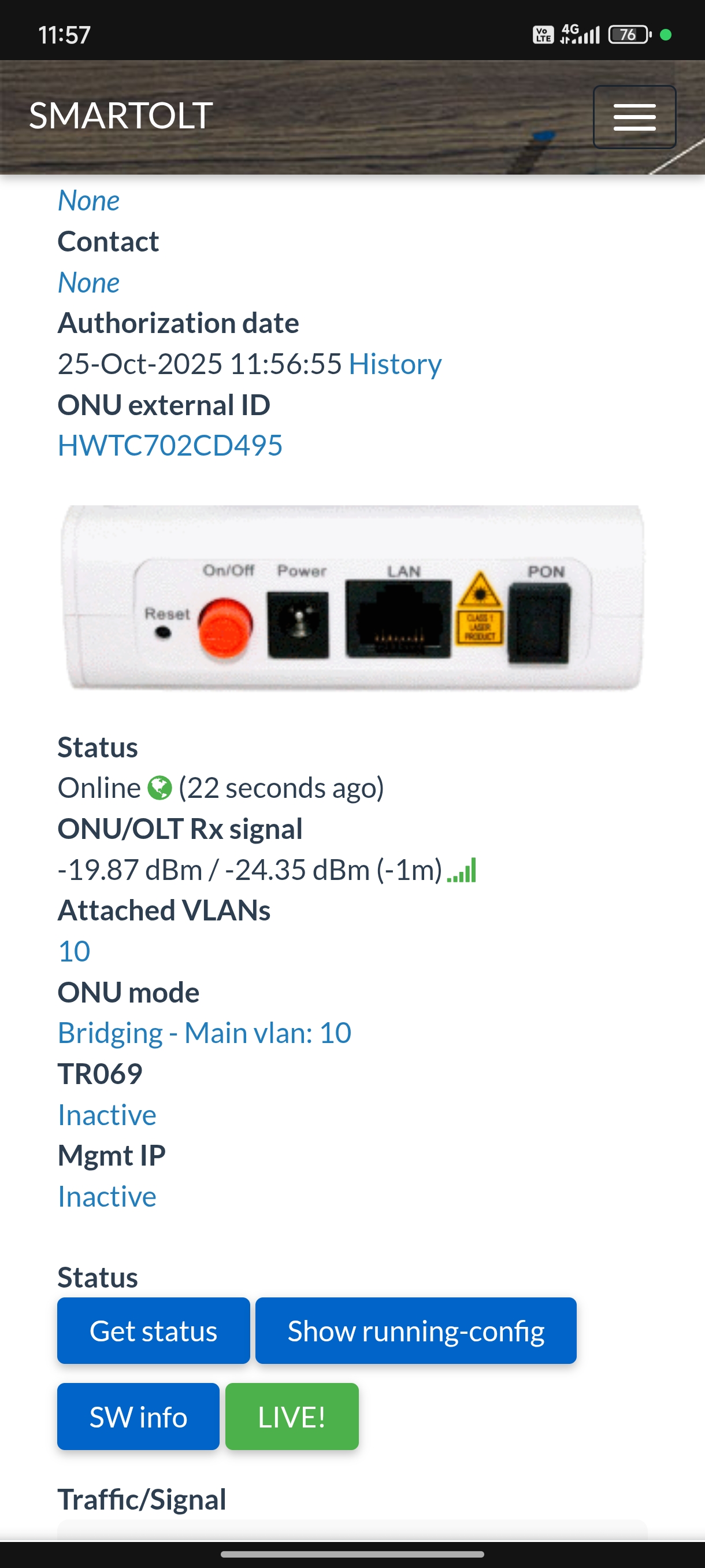Image resolution: width=705 pixels, height=1568 pixels.
Task: Open attached VLAN 10 link
Action: [73, 952]
